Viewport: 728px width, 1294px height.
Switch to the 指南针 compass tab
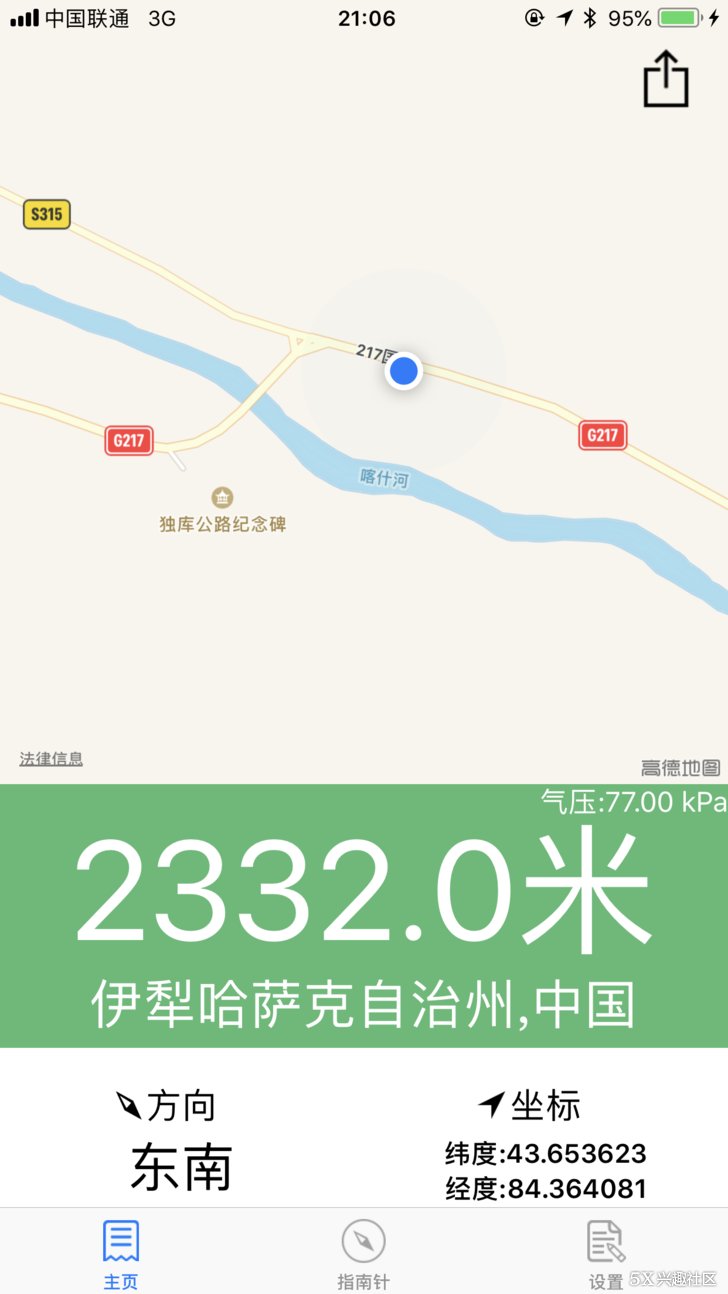click(x=363, y=1254)
